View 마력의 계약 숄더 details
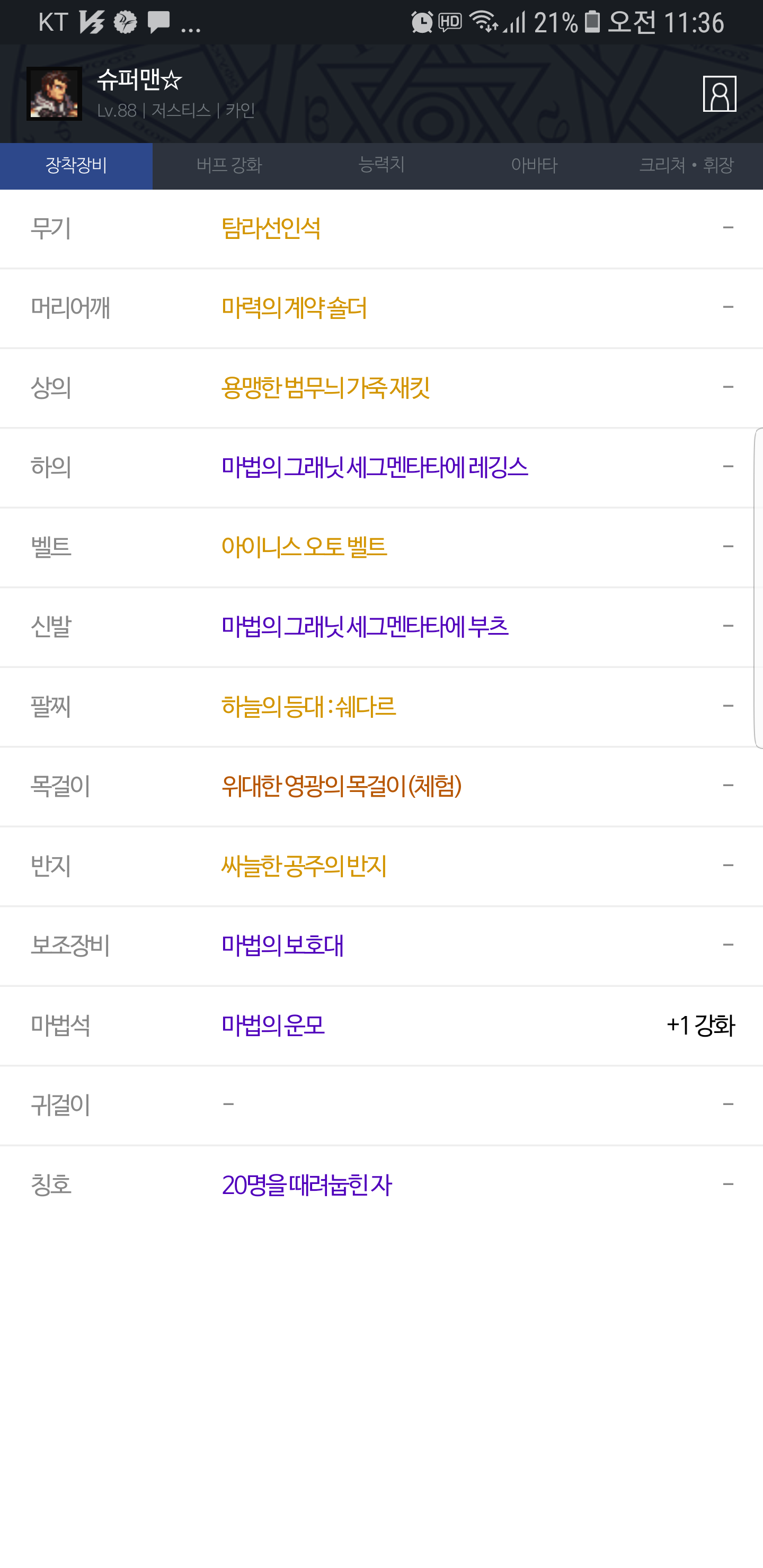This screenshot has height=1568, width=763. 381,308
